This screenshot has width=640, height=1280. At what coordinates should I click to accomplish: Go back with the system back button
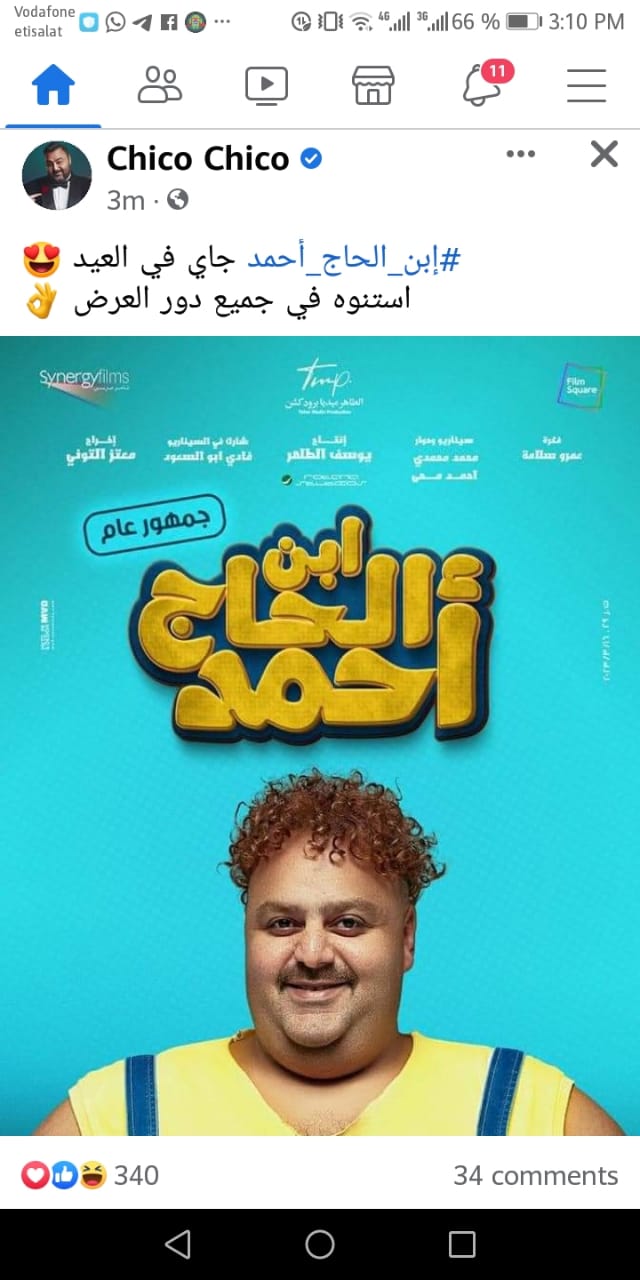coord(177,1244)
